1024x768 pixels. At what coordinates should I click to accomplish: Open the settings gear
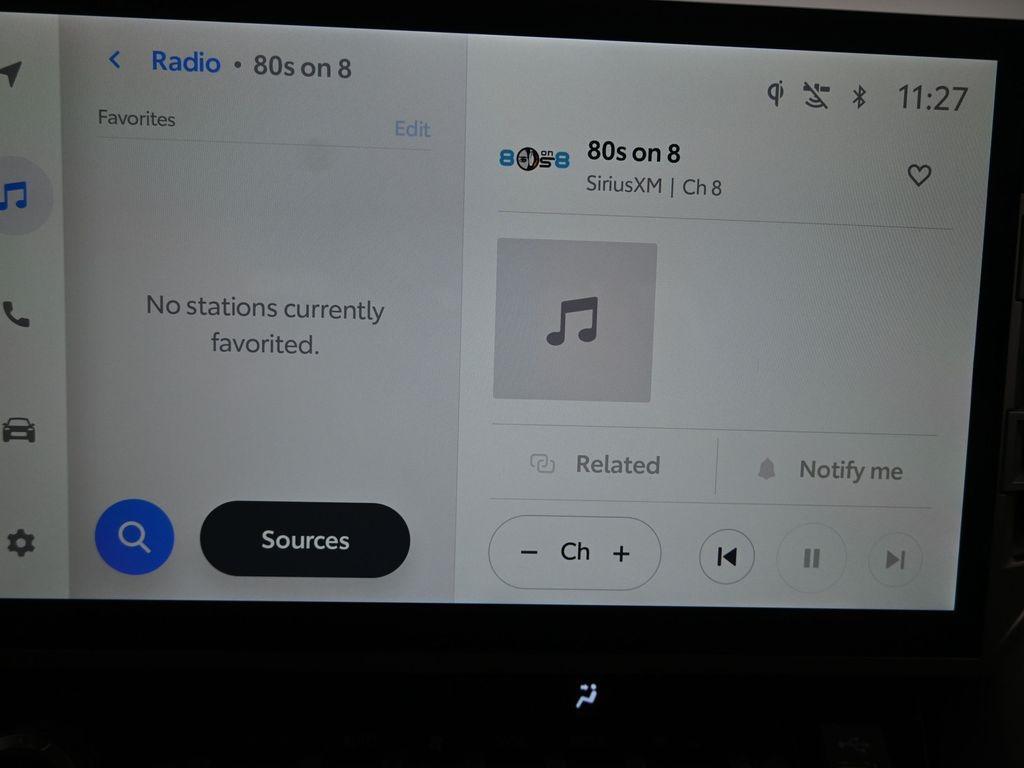20,543
